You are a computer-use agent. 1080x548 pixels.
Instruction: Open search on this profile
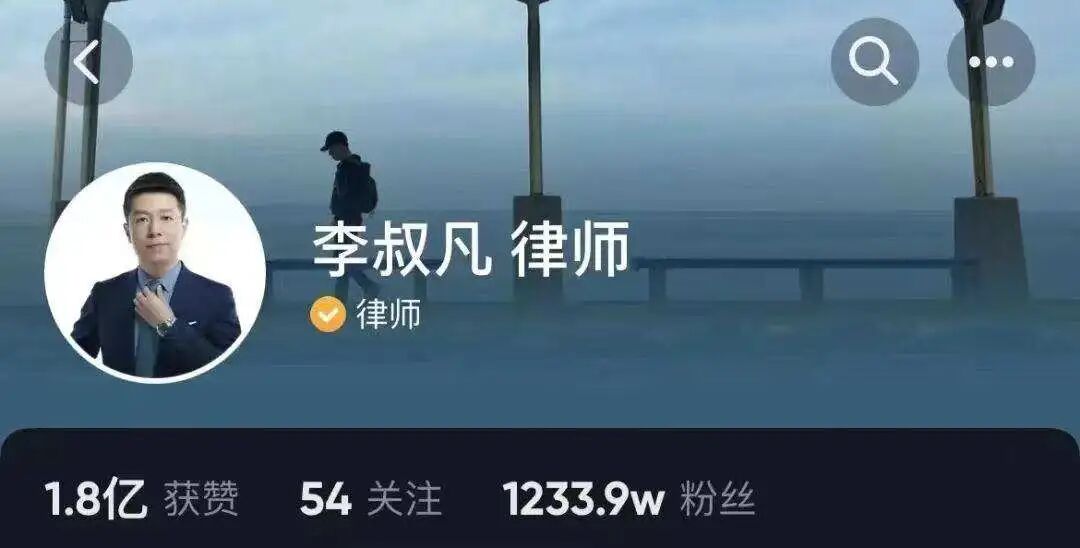coord(874,63)
